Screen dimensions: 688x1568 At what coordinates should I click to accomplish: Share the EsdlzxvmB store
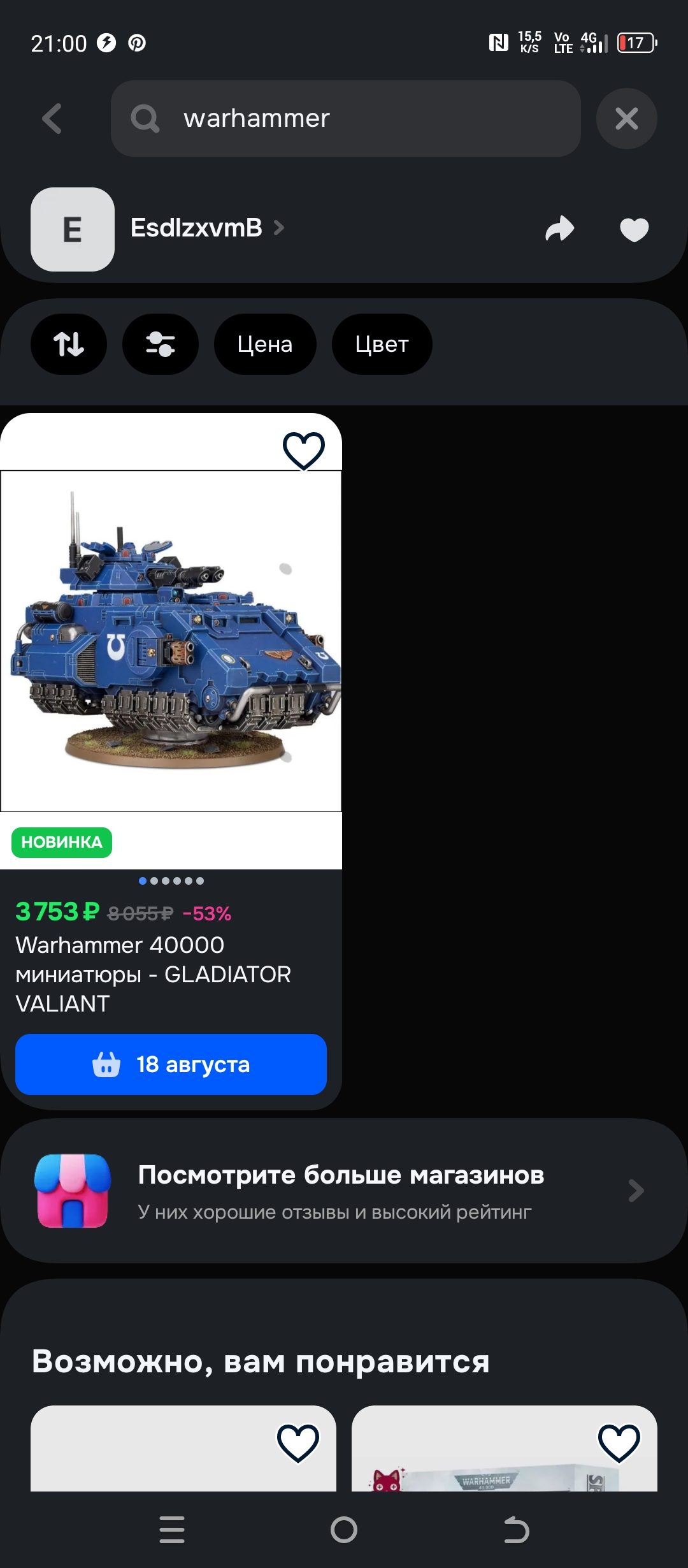click(560, 229)
